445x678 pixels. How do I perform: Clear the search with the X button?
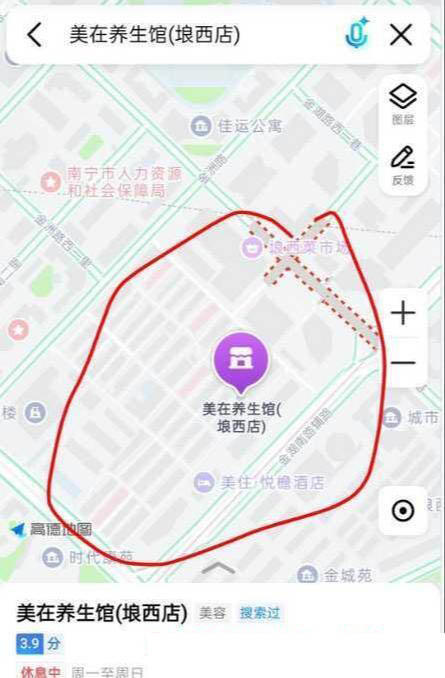pos(401,35)
